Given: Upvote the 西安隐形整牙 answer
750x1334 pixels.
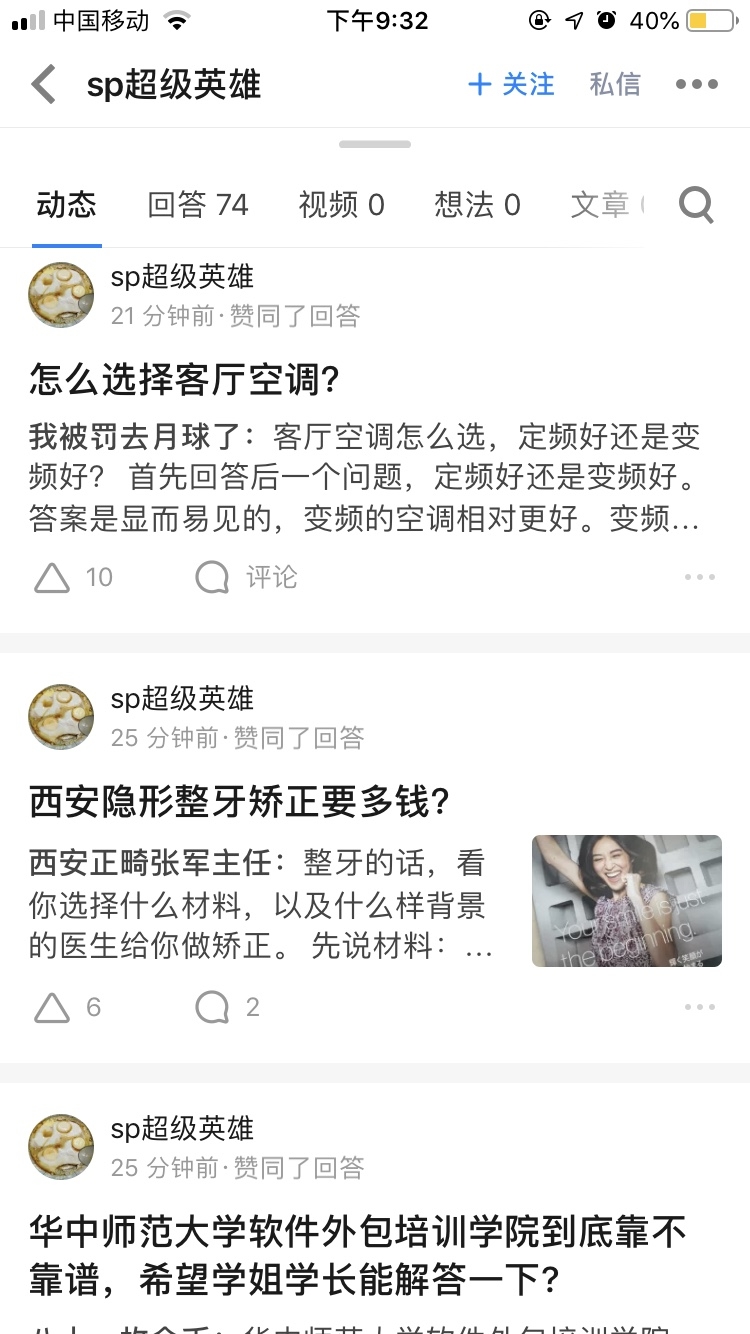Looking at the screenshot, I should tap(51, 1007).
